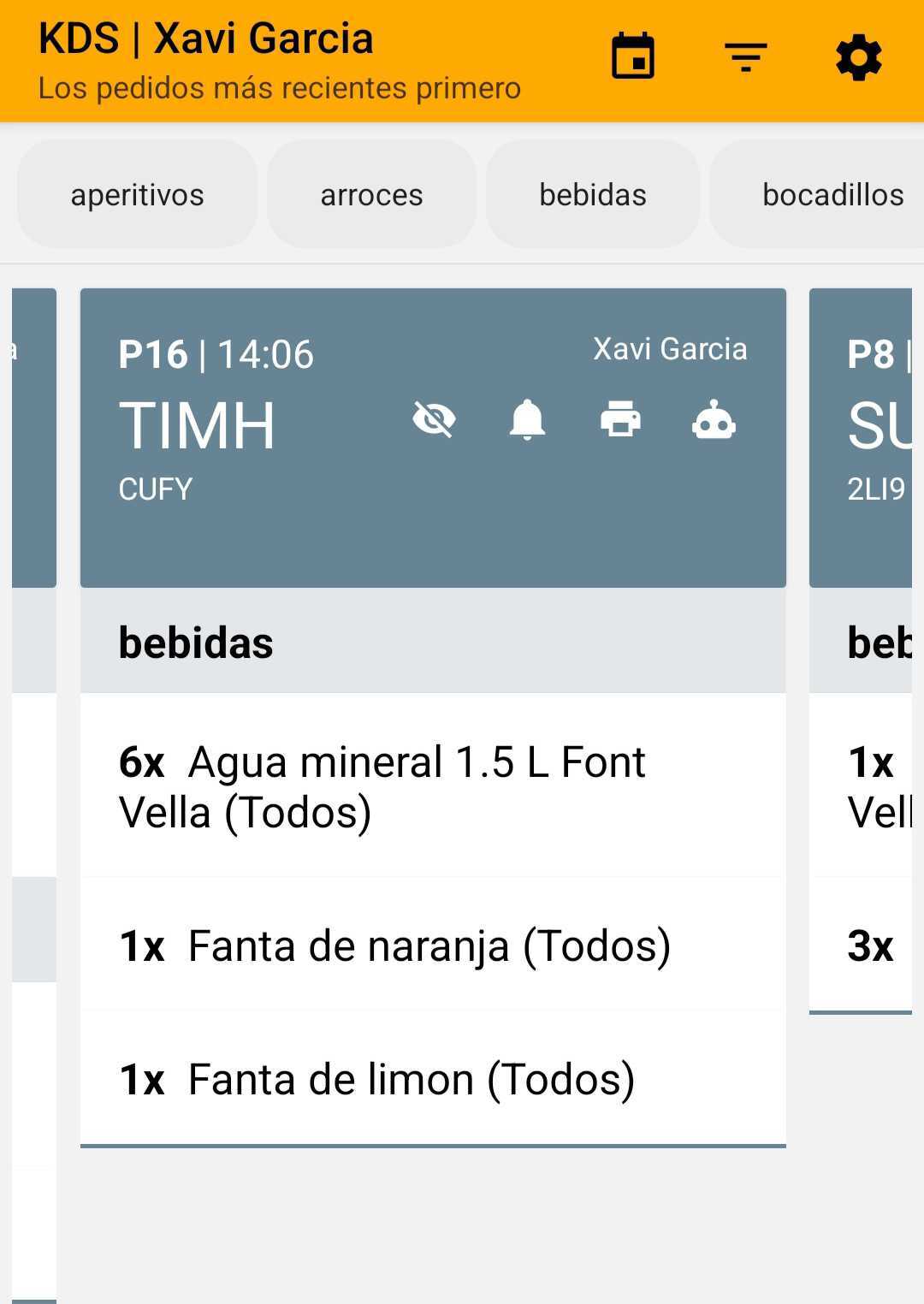Mark 6x Agua mineral 1.5 L item
924x1304 pixels.
point(433,786)
